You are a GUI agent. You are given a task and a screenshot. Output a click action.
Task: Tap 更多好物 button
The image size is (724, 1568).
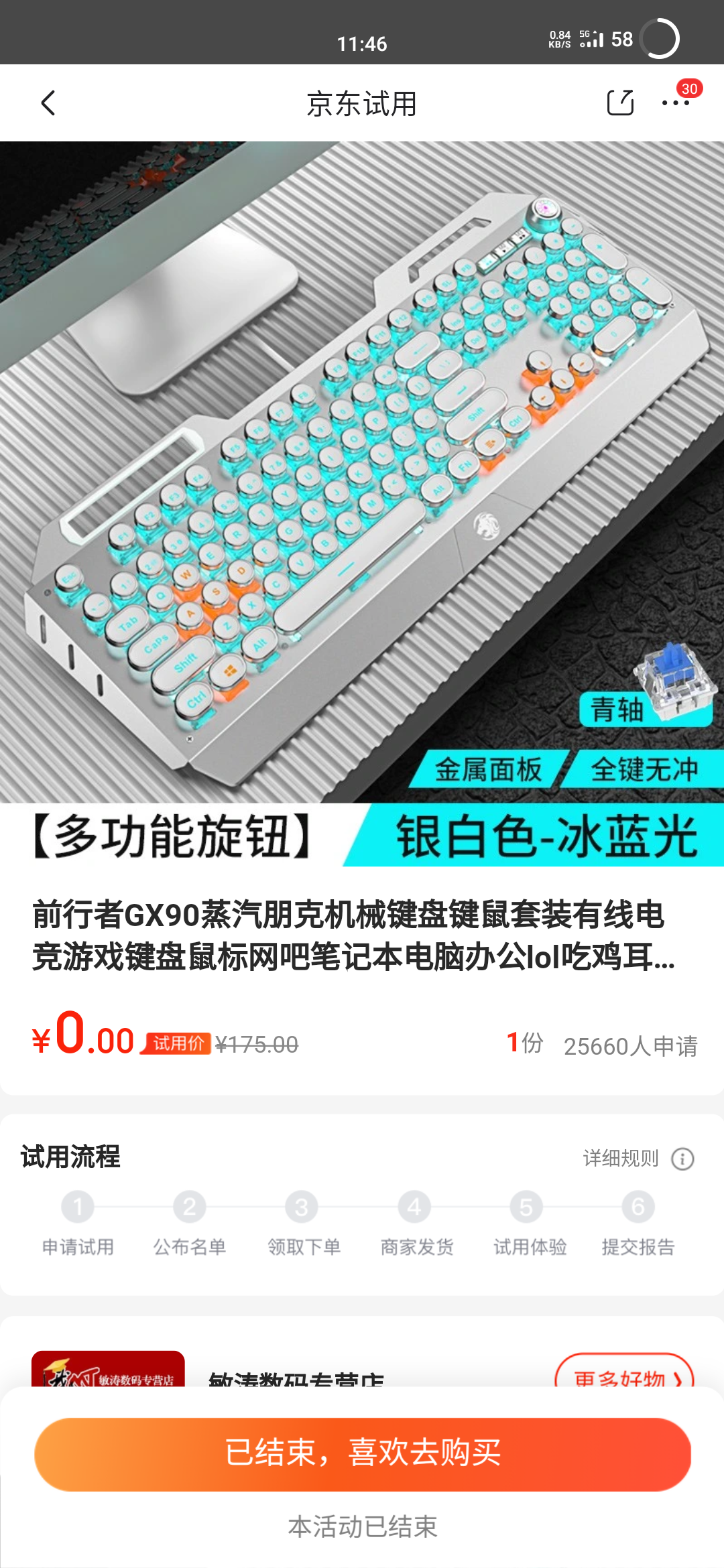click(624, 1374)
